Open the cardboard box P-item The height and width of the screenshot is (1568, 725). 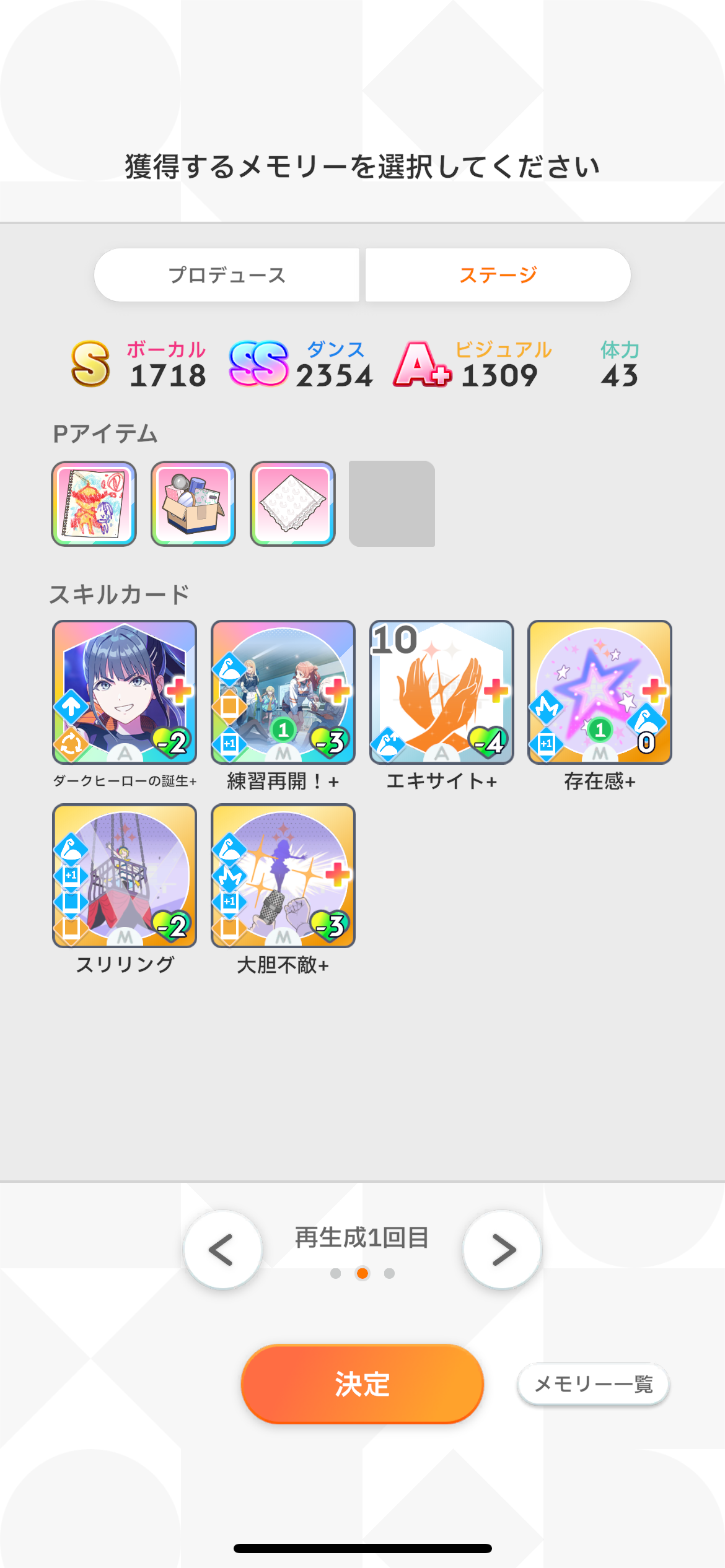coord(193,503)
